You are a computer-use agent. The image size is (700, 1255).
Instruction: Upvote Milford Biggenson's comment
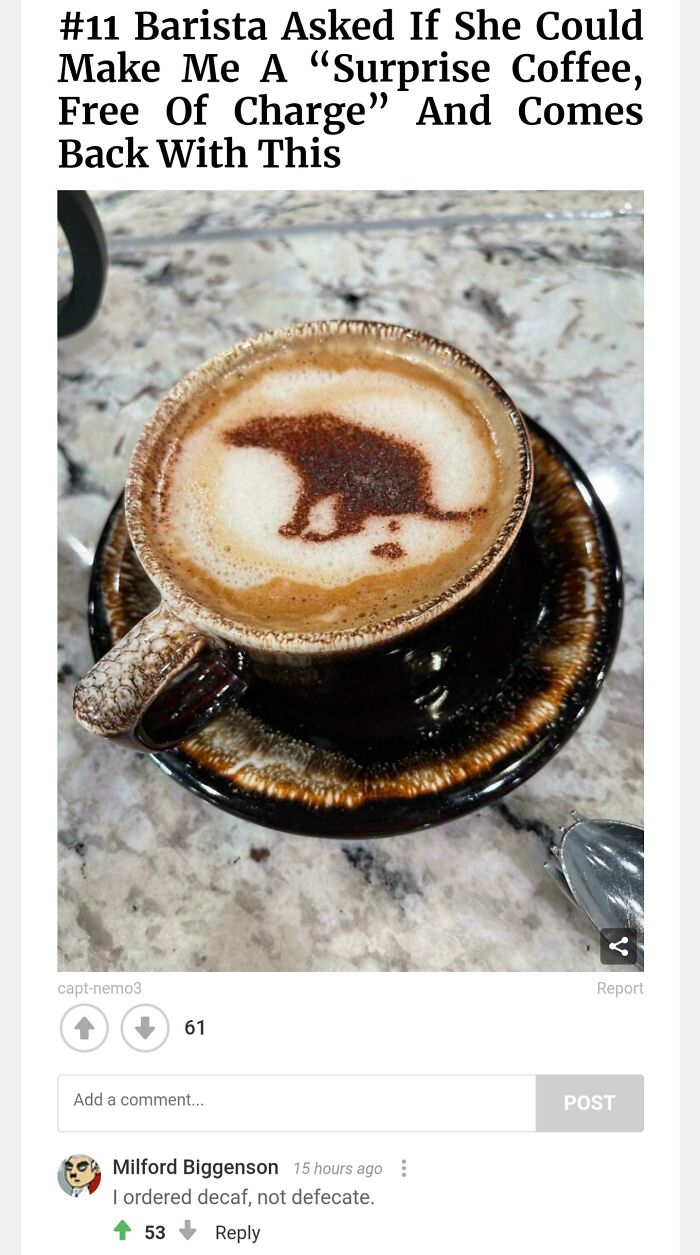coord(122,1232)
